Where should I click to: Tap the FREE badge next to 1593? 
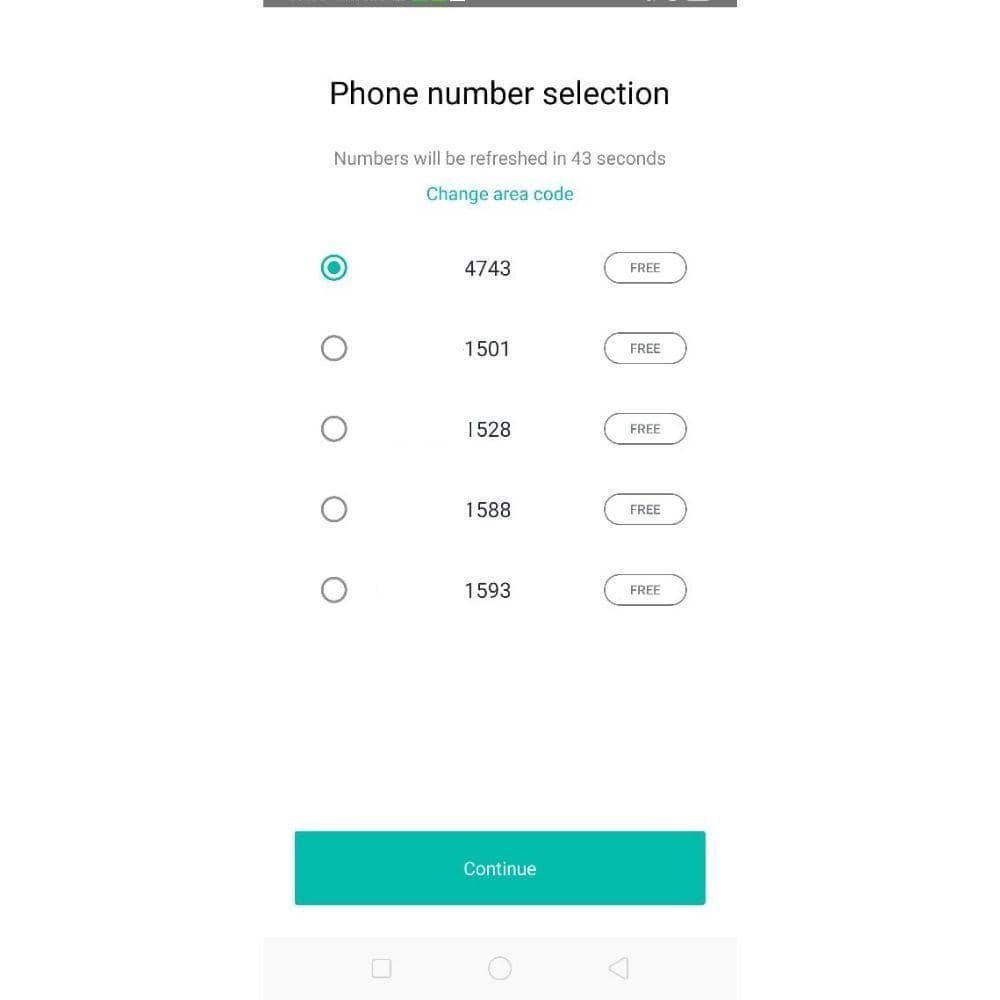pyautogui.click(x=645, y=590)
